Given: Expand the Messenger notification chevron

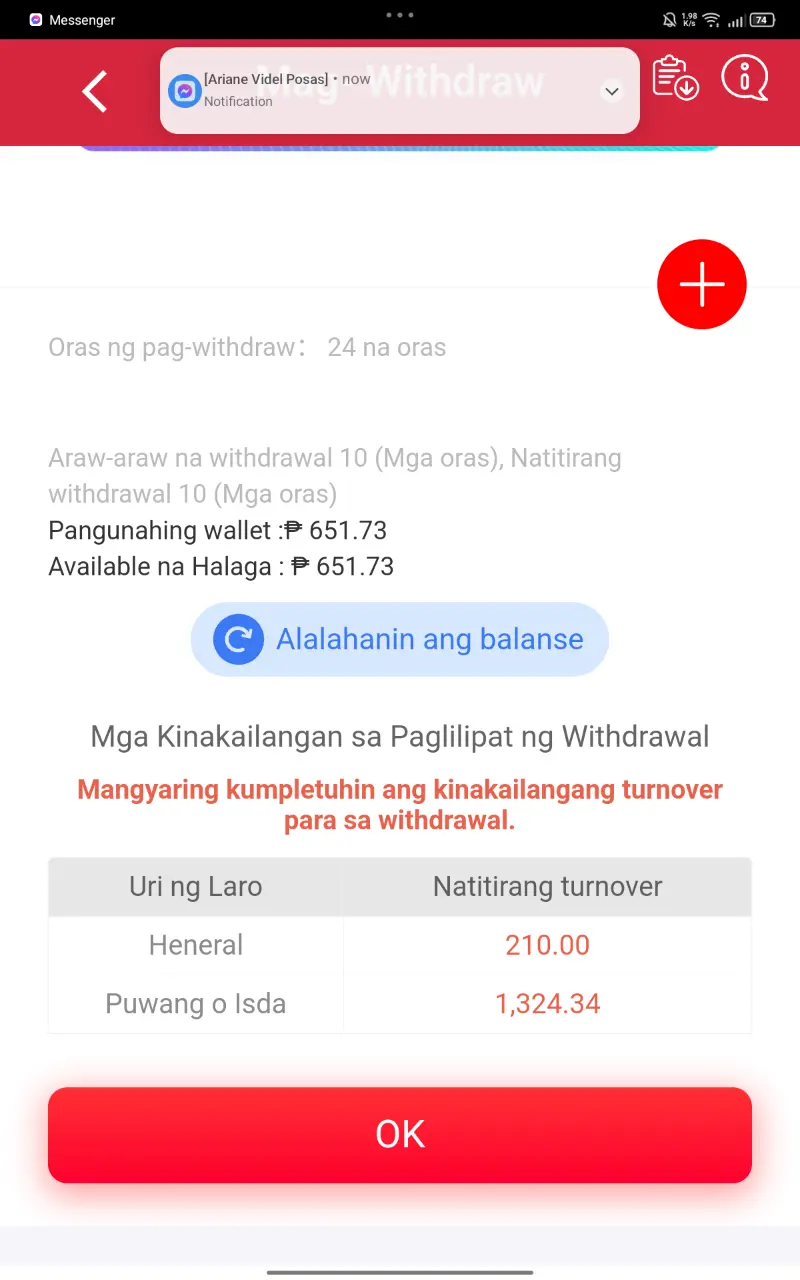Looking at the screenshot, I should 612,91.
